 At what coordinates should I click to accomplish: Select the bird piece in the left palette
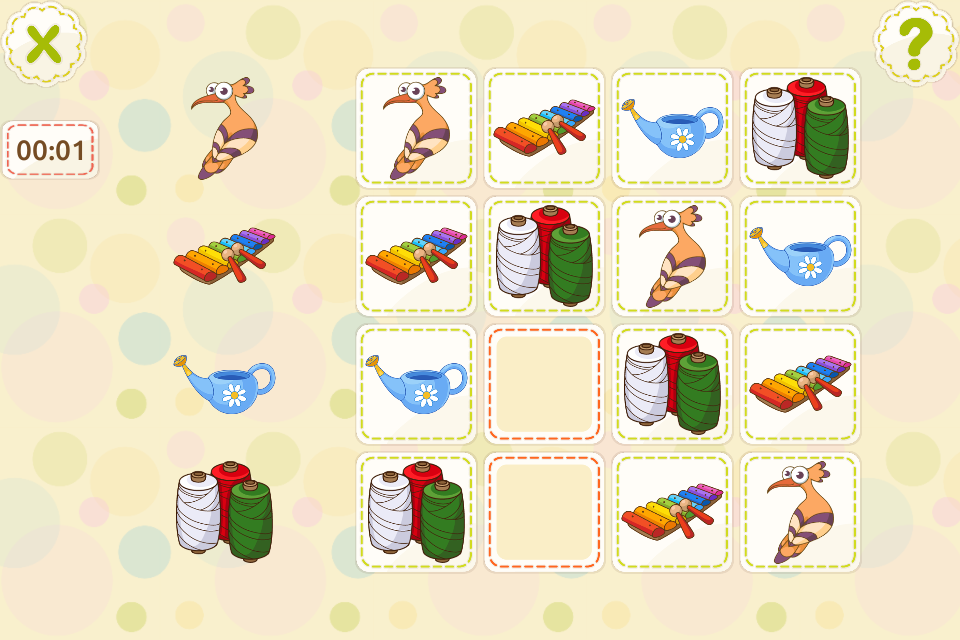[225, 128]
